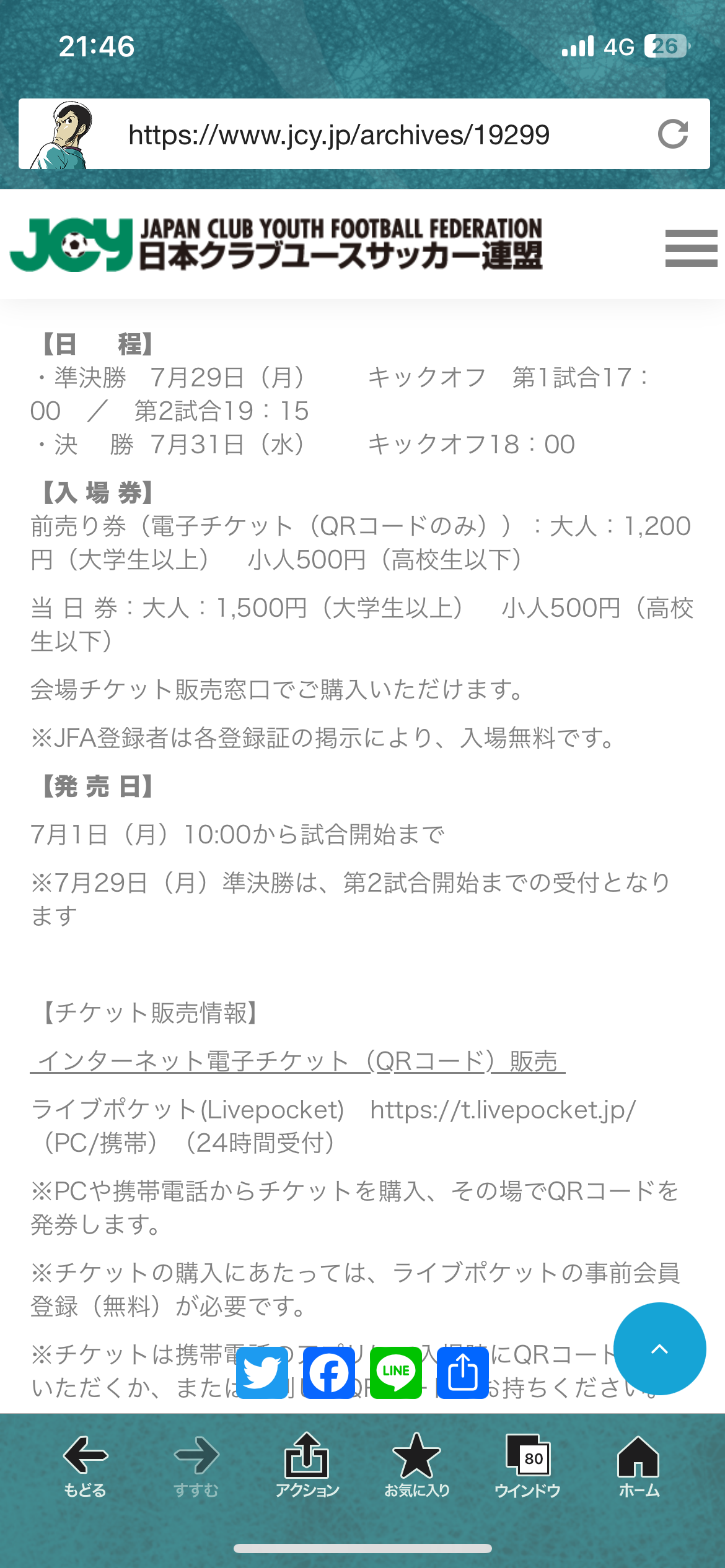Tap the blue share icon button
Screen dimensions: 725x1568
coord(463,1373)
